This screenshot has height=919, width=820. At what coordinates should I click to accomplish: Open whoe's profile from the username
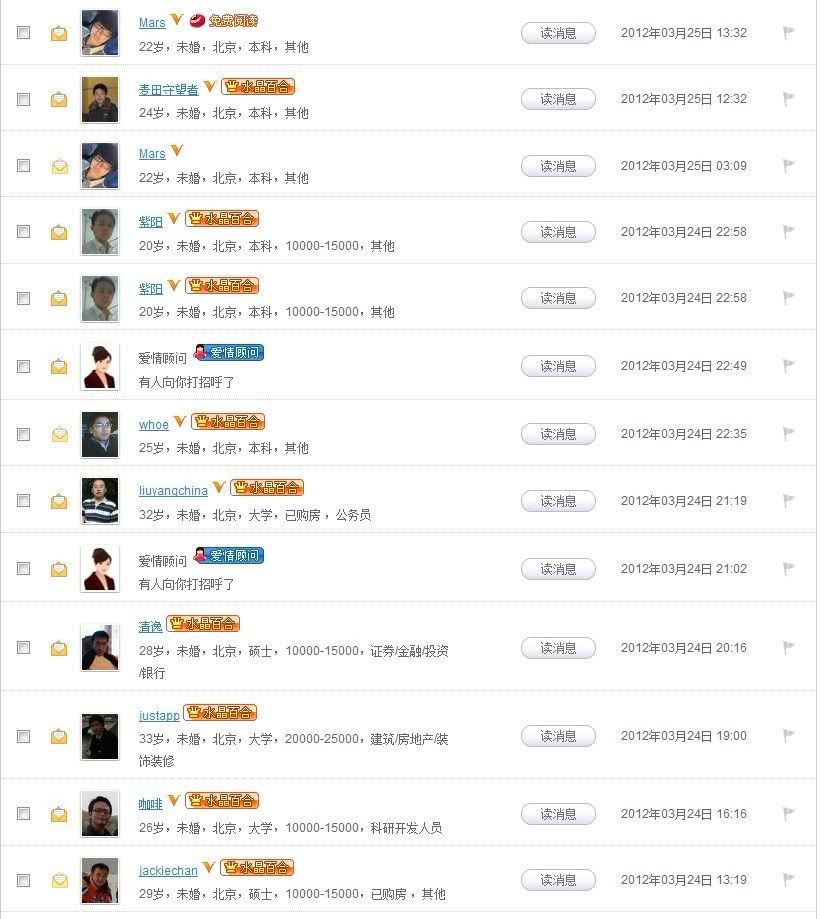click(153, 425)
